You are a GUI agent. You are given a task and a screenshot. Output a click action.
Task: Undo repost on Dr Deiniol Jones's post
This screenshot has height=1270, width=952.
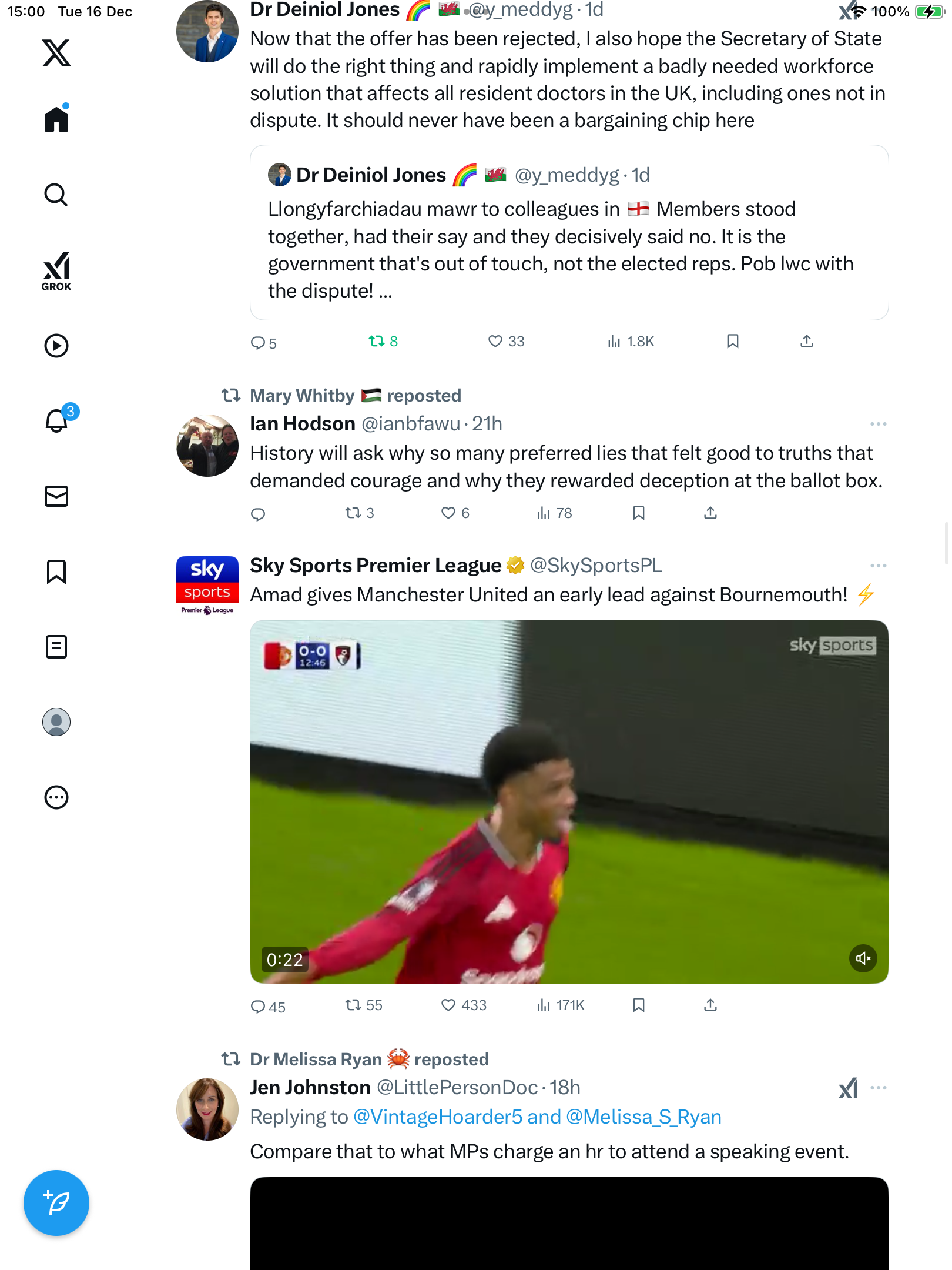click(377, 341)
